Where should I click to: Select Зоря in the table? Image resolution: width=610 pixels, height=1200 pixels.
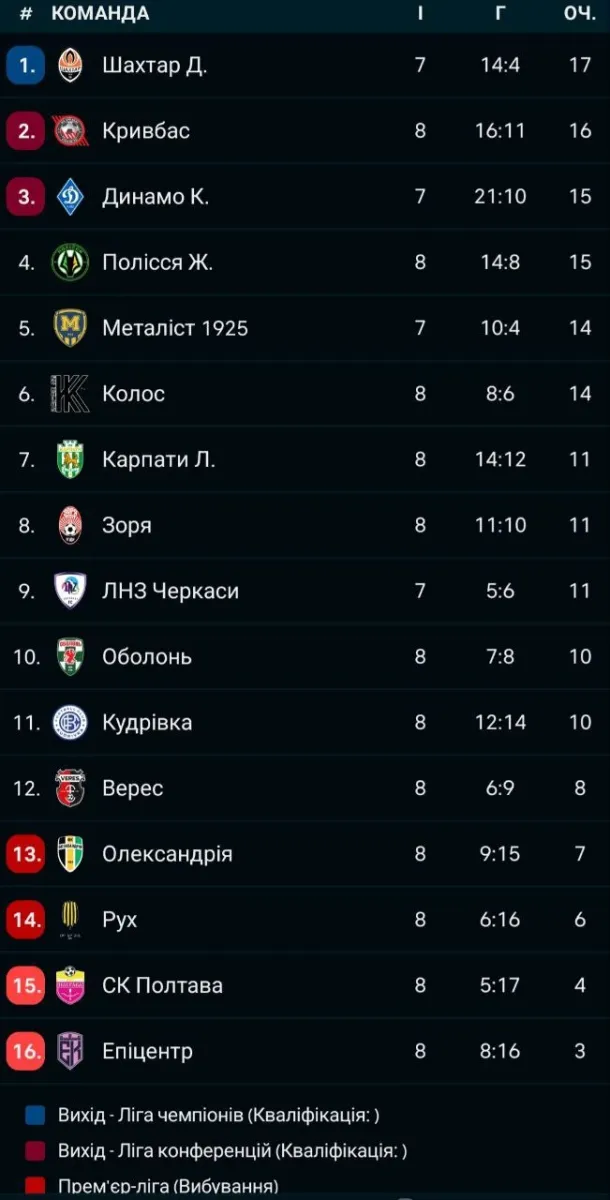coord(127,525)
